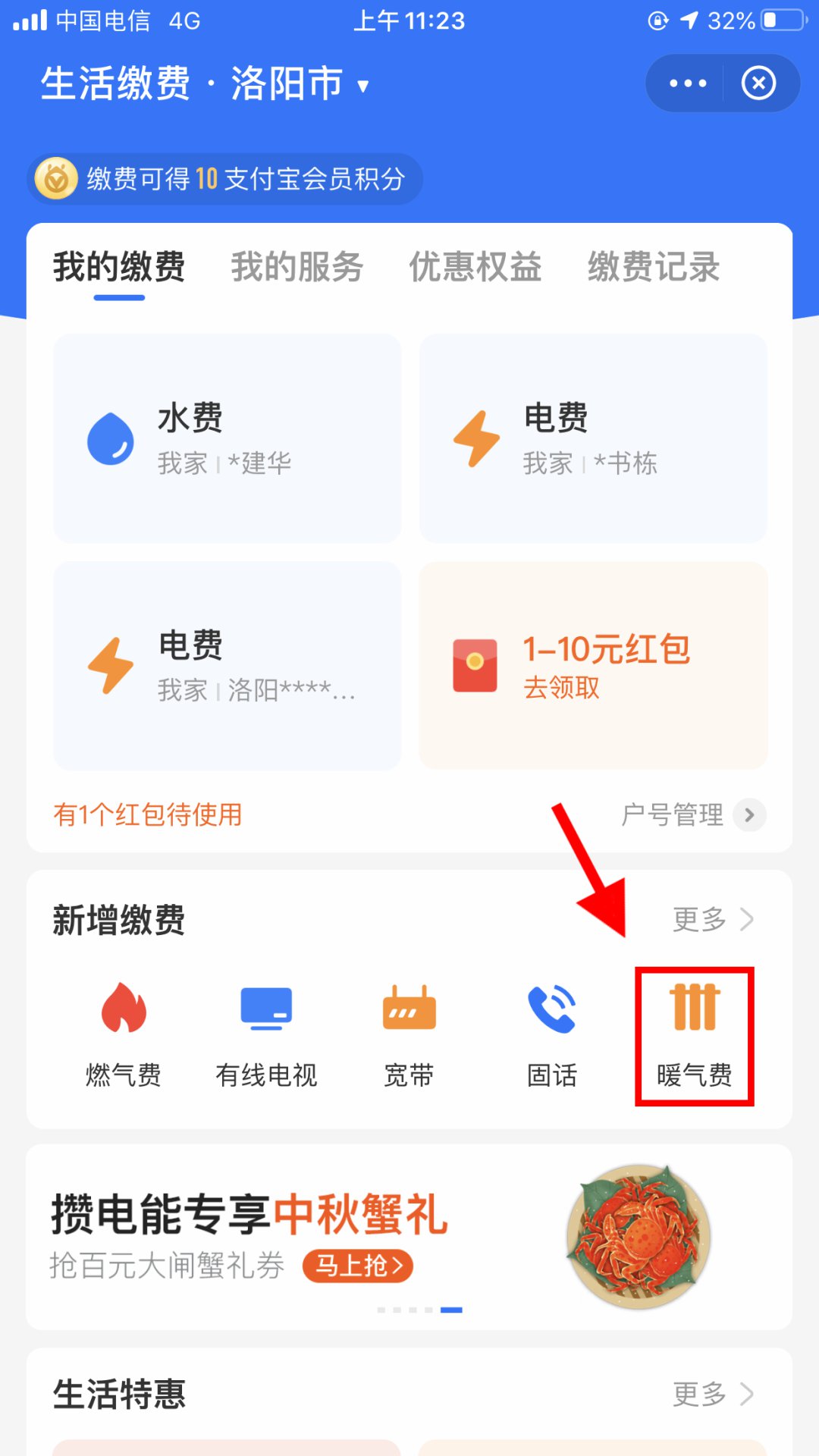Switch to the 缴费记录 tab
The height and width of the screenshot is (1456, 819).
click(x=653, y=267)
